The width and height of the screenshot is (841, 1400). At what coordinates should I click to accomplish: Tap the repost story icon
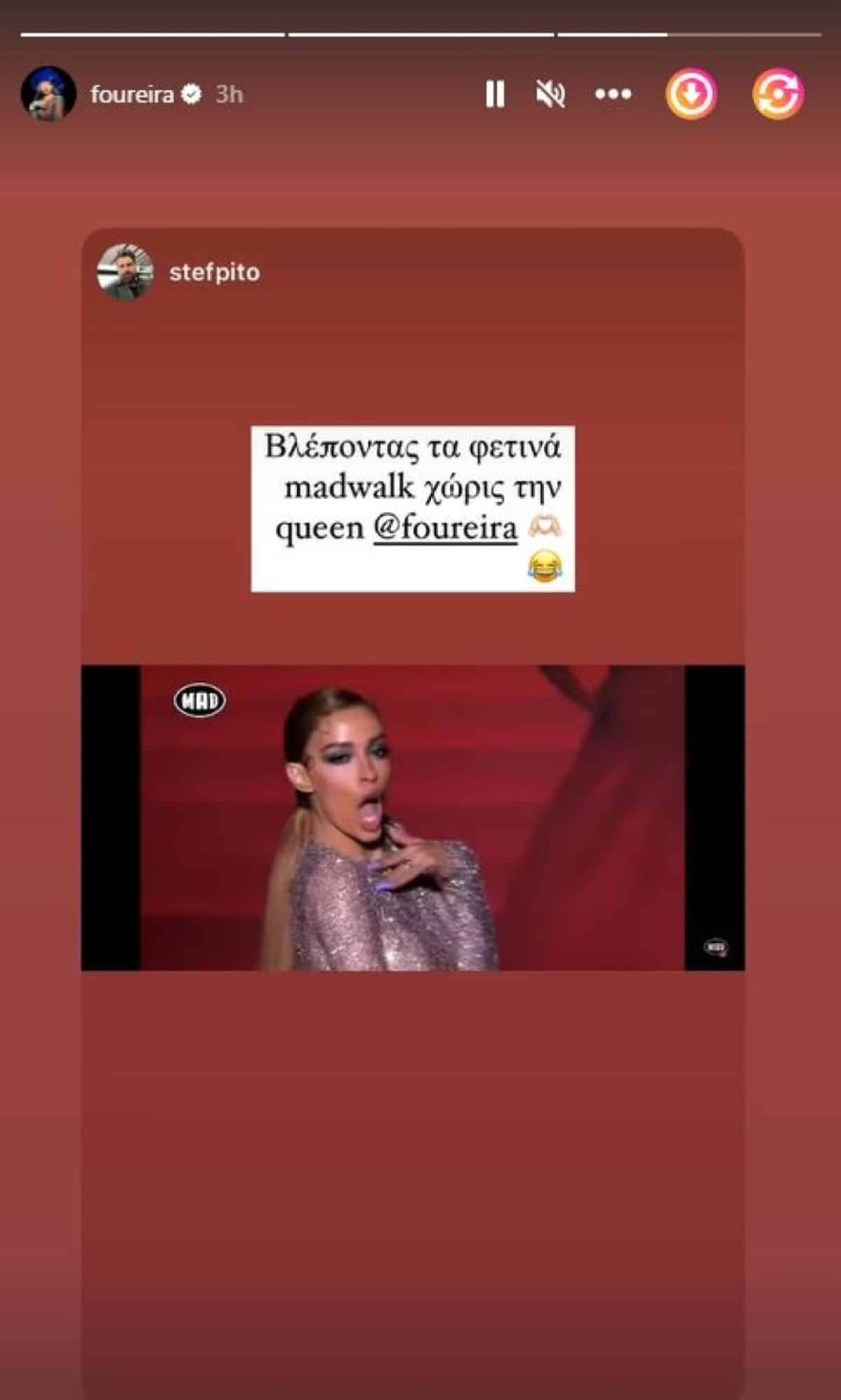pos(777,94)
